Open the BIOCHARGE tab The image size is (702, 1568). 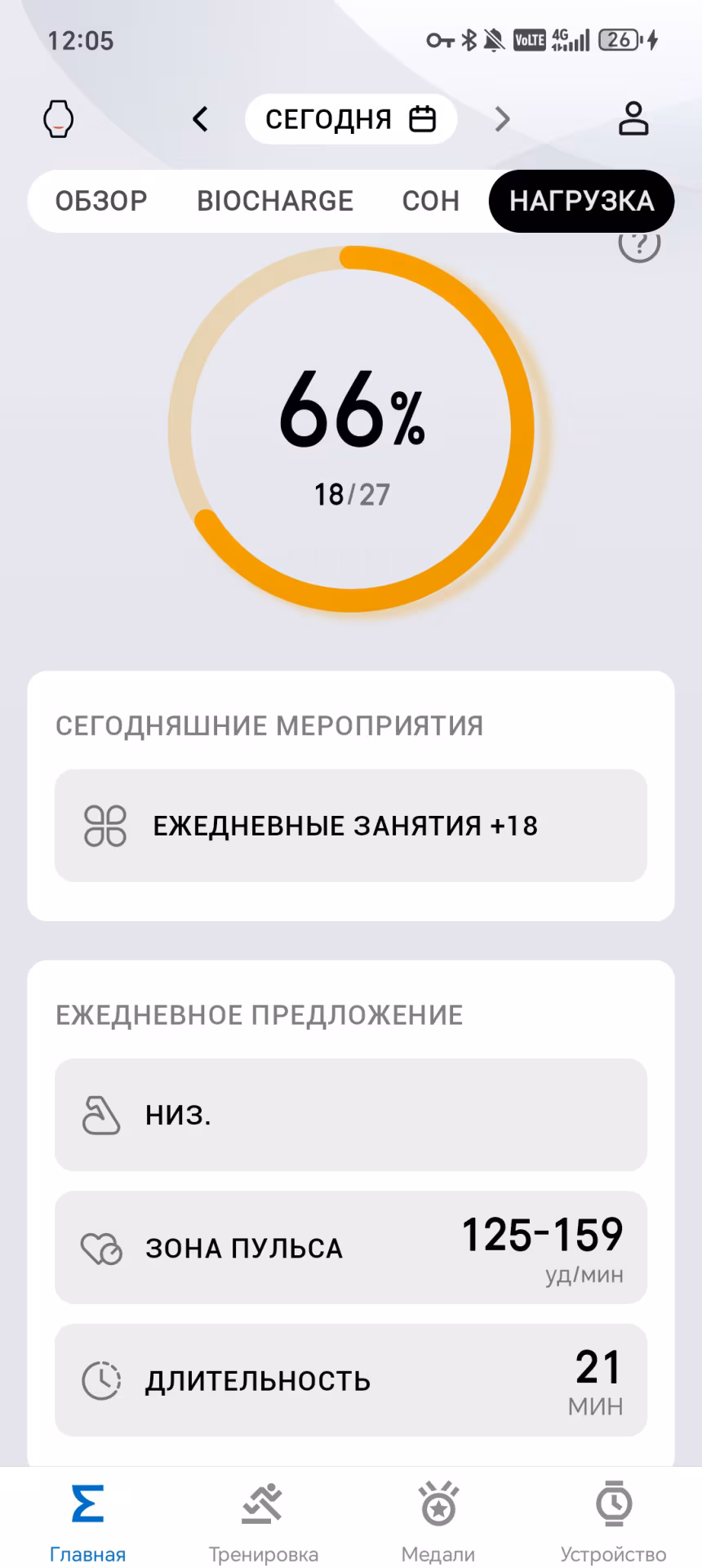pos(275,201)
